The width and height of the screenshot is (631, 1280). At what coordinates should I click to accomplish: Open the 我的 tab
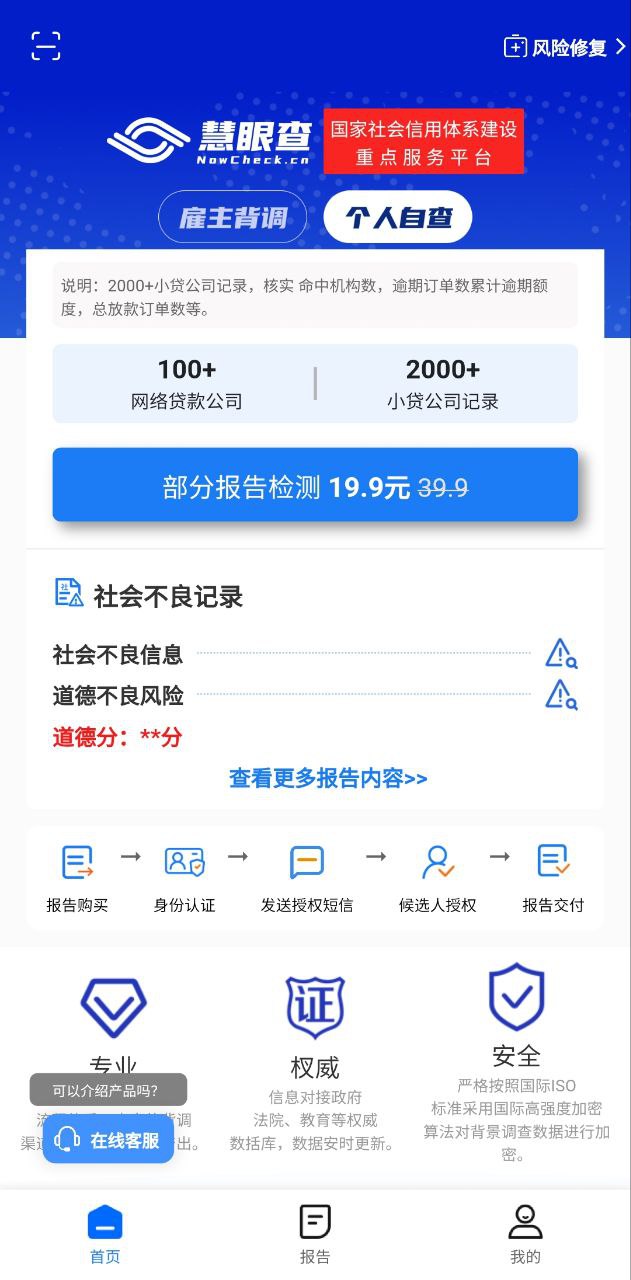[x=525, y=1234]
